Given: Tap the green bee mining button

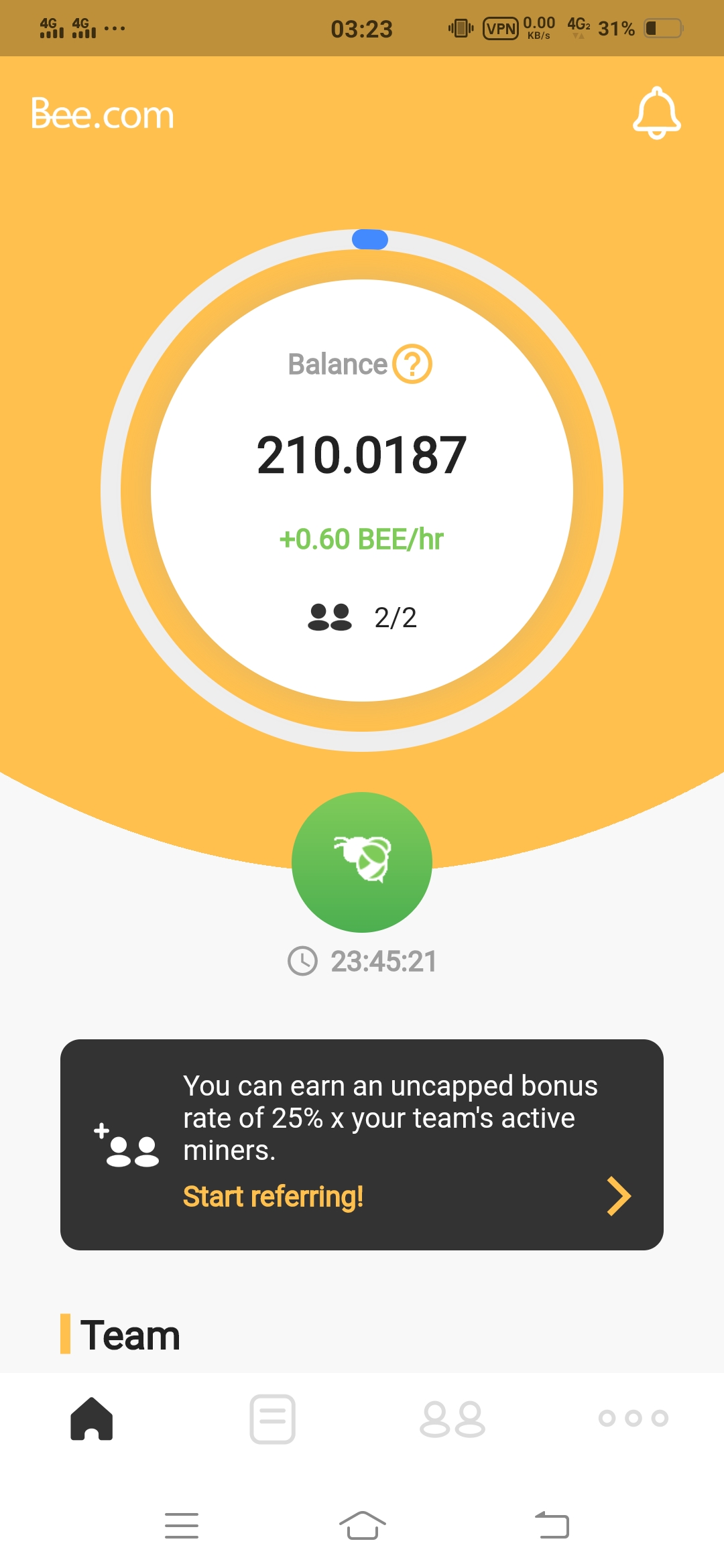Looking at the screenshot, I should pyautogui.click(x=362, y=862).
